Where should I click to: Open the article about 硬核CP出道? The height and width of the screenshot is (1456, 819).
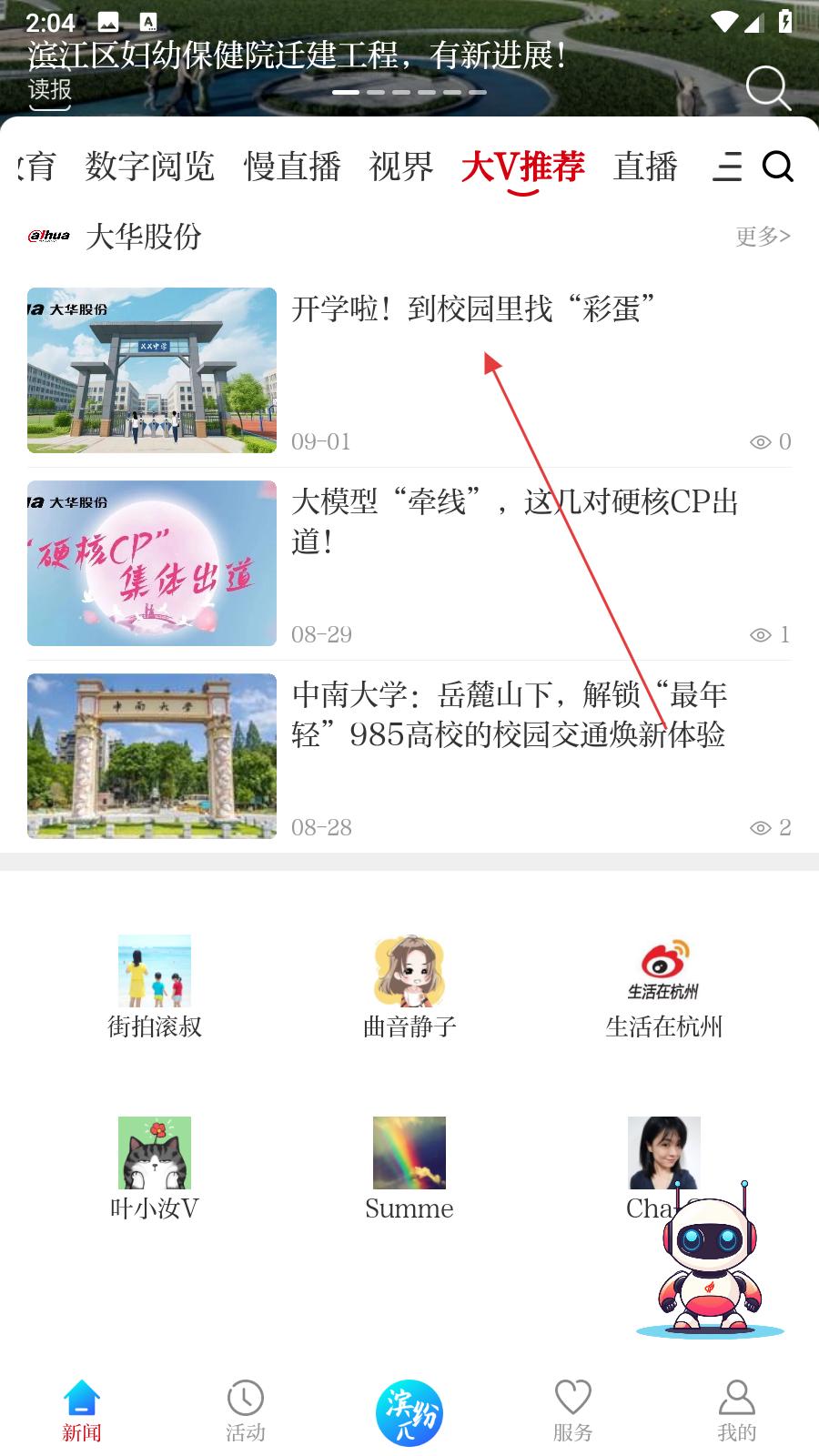coord(514,521)
